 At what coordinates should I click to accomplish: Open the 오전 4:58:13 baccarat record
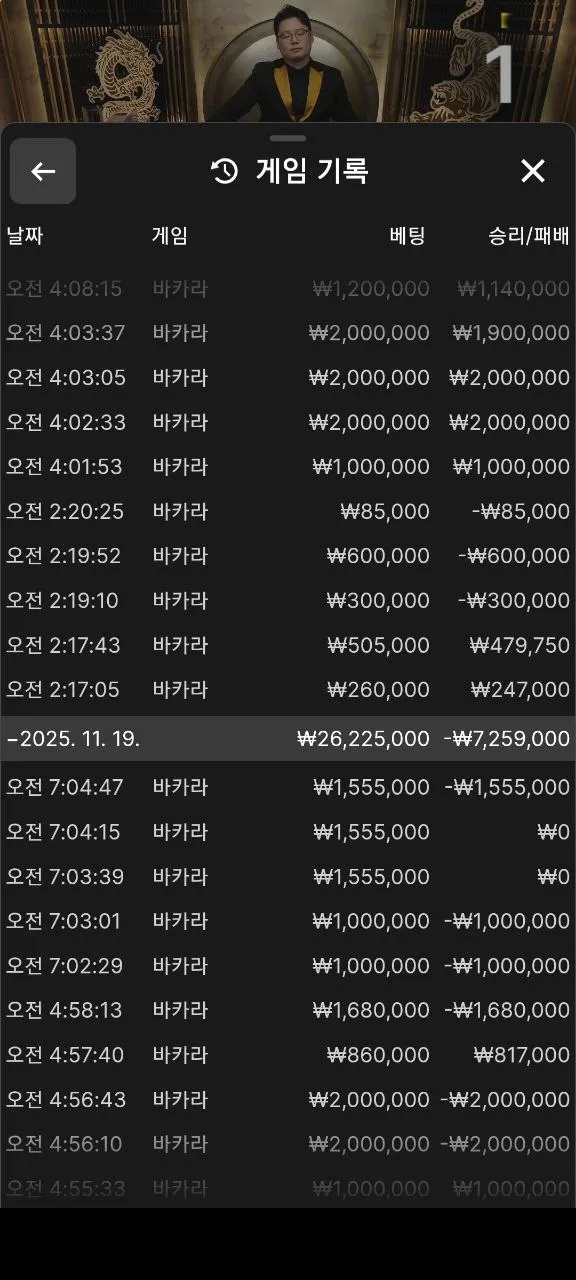tap(288, 1010)
